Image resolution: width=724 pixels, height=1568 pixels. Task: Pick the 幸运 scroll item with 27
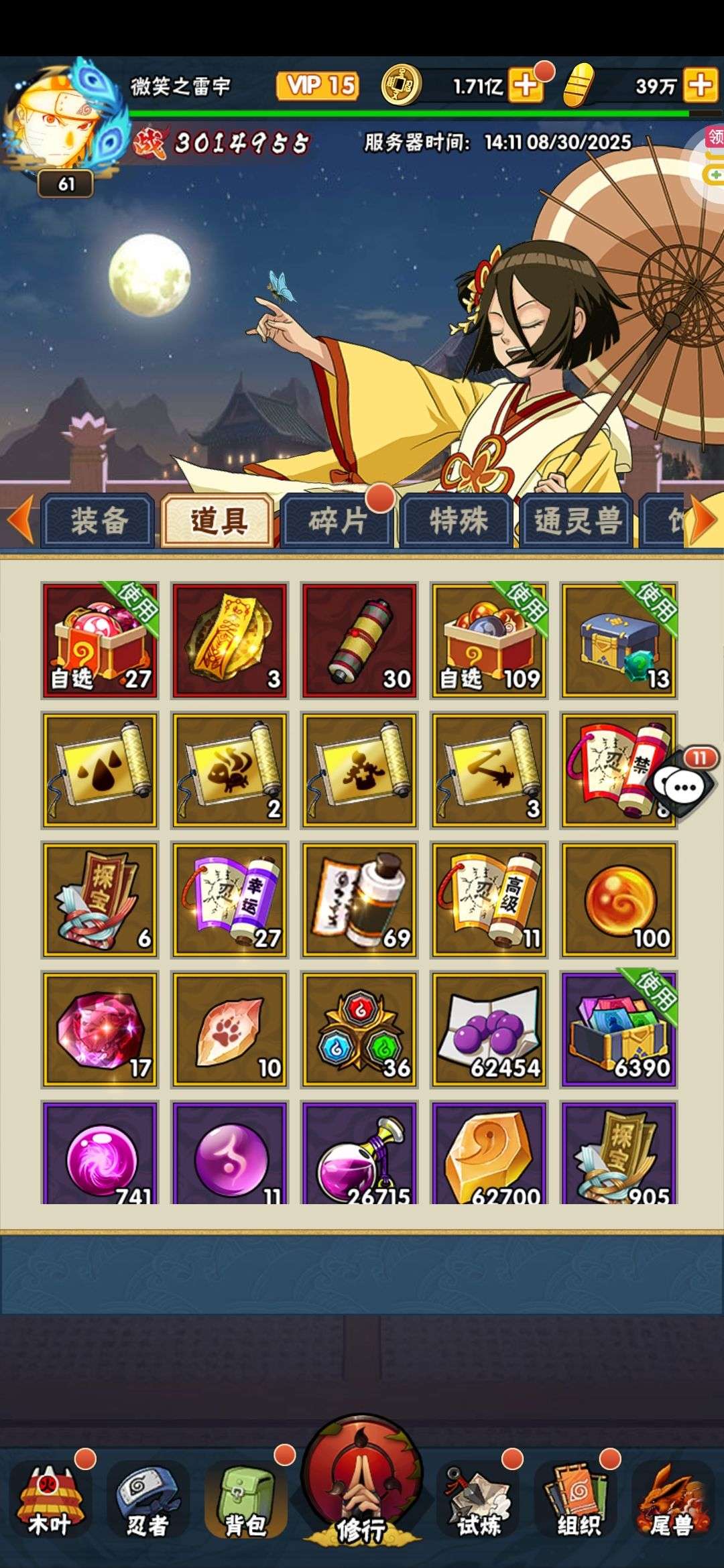[230, 899]
